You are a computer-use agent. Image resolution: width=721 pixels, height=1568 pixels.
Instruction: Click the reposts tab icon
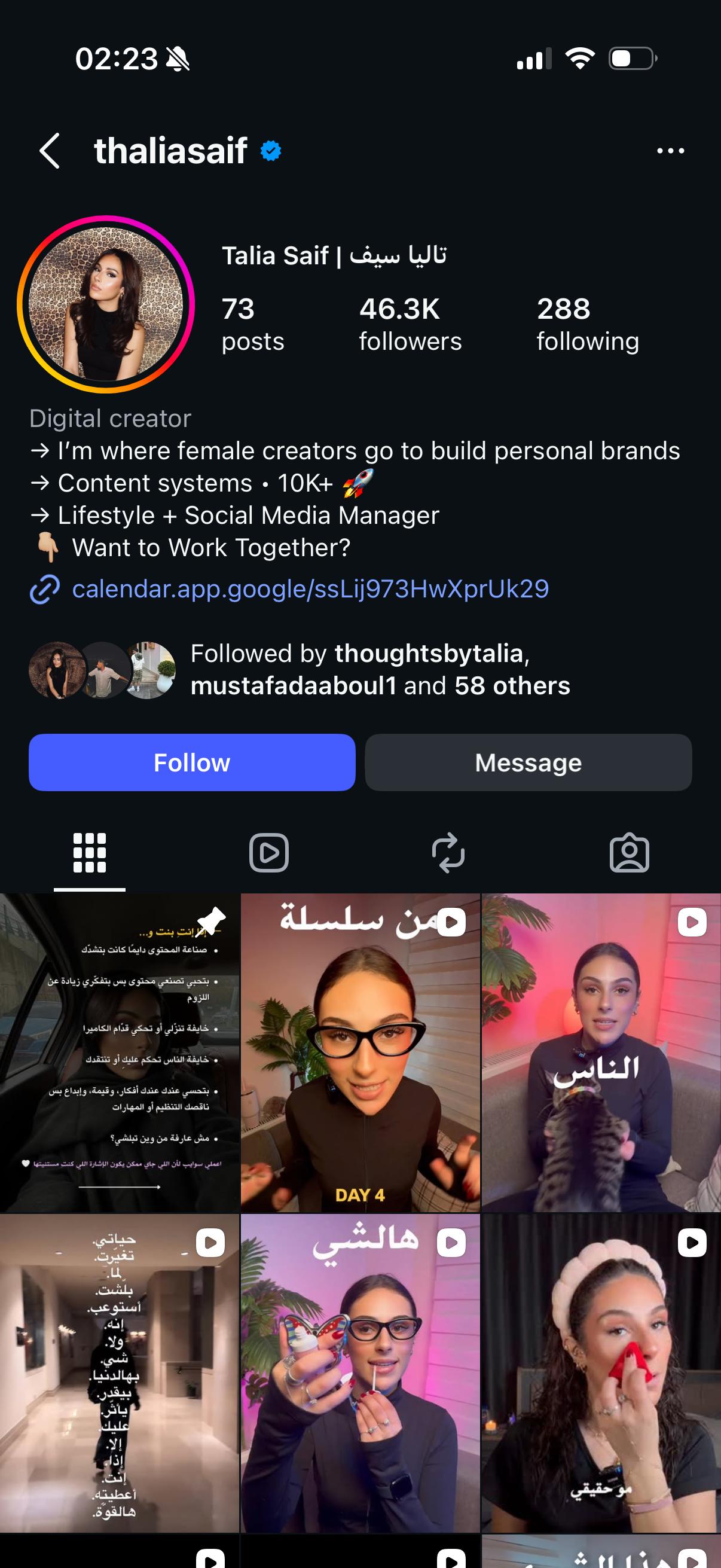[x=450, y=853]
